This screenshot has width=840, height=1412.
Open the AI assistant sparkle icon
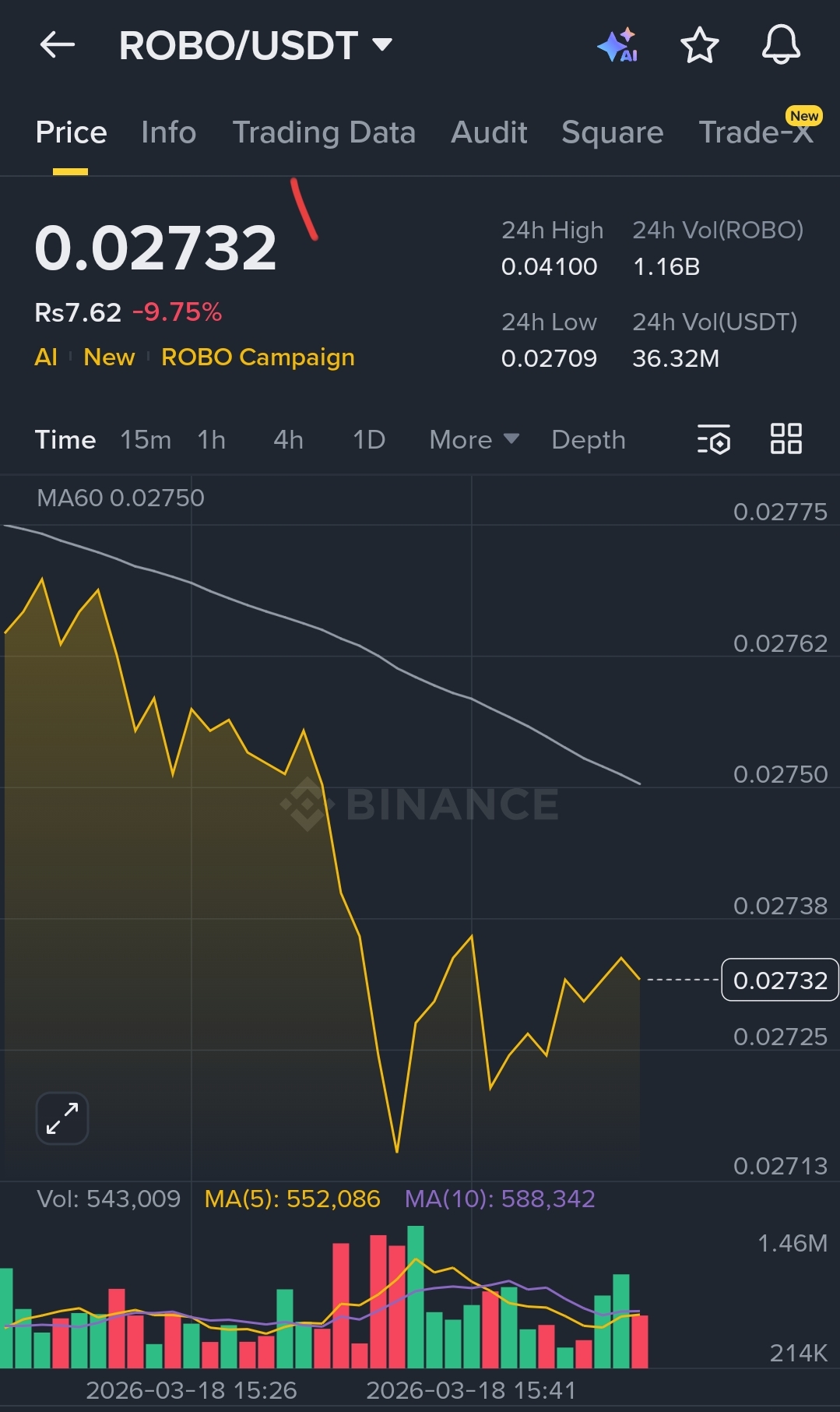[618, 45]
